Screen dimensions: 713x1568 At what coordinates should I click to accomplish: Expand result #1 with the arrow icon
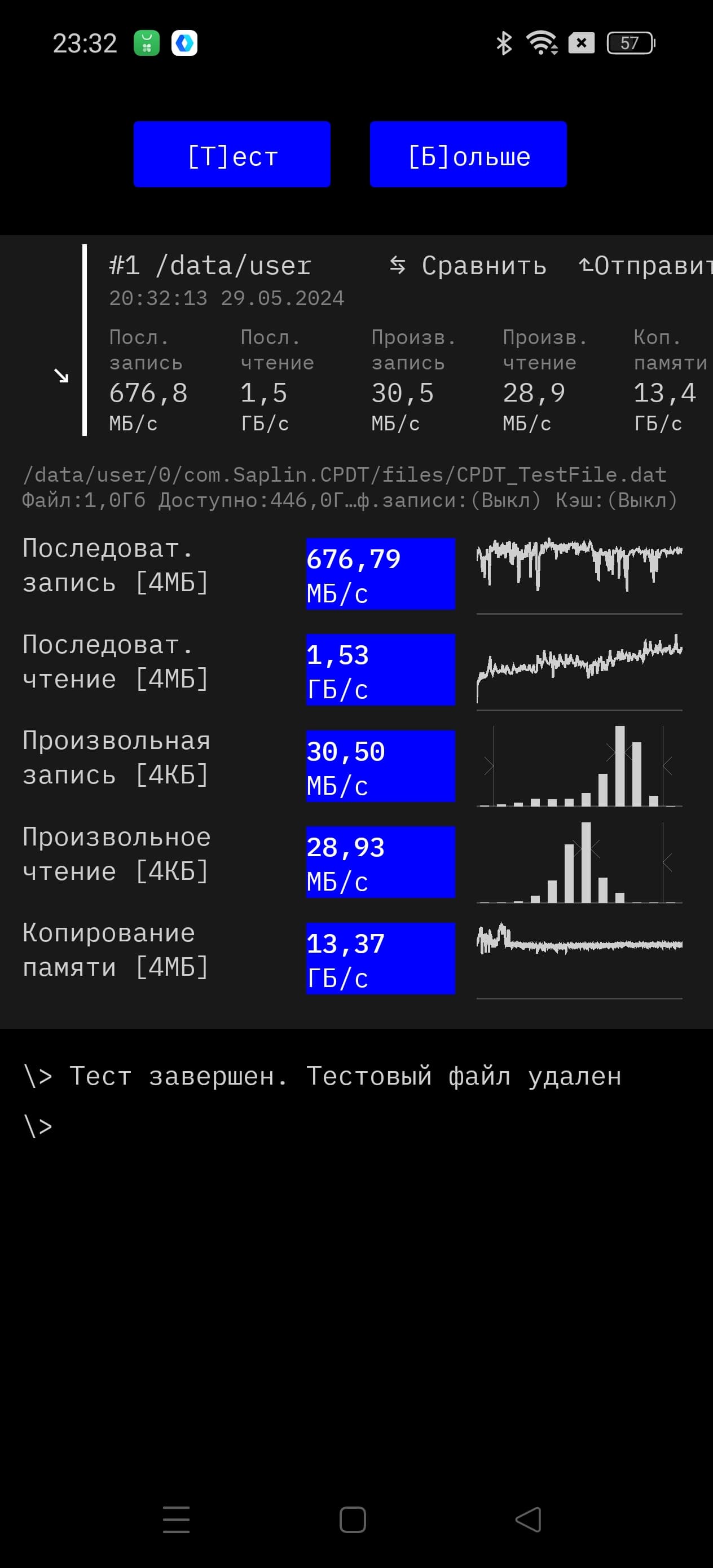click(61, 376)
